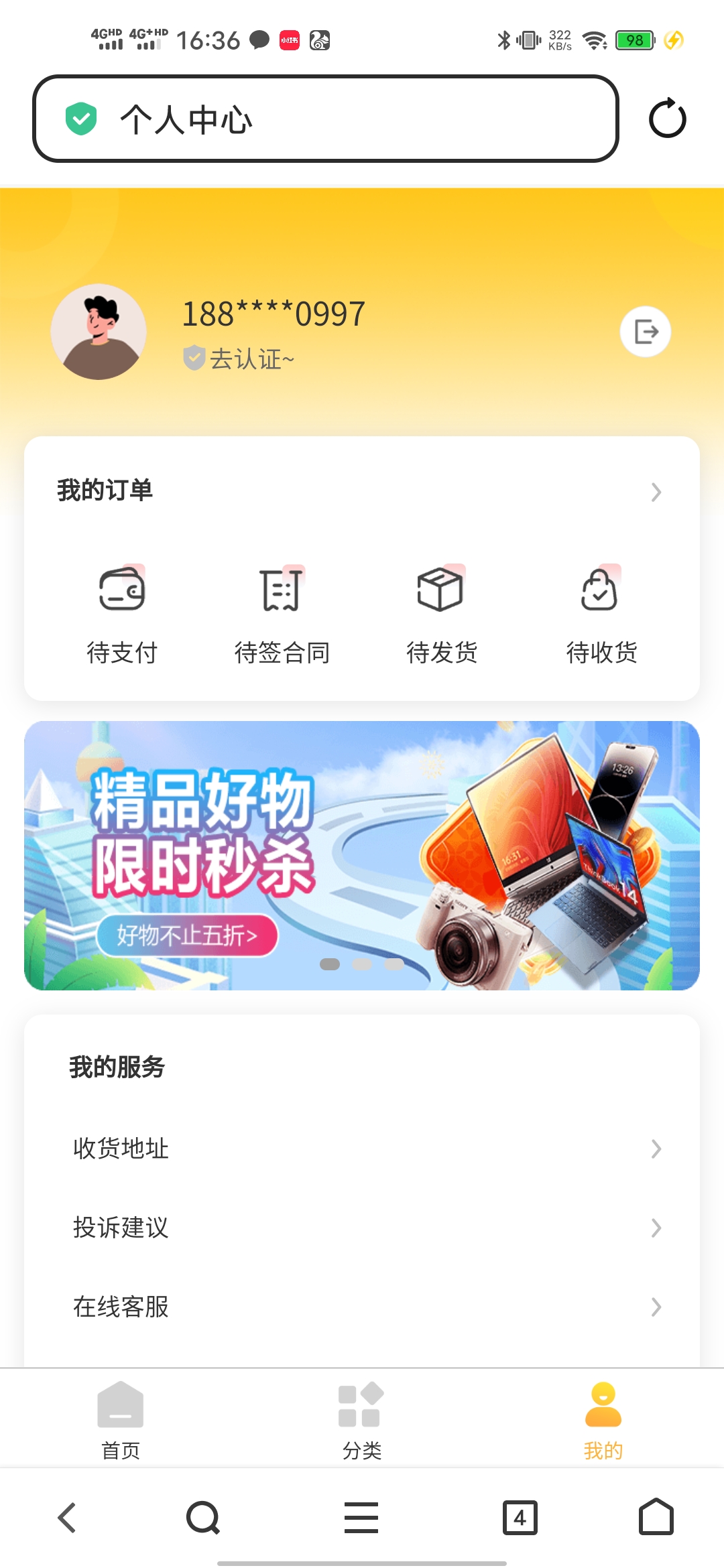Viewport: 724px width, 1568px height.
Task: Go back using the browser back arrow
Action: pyautogui.click(x=67, y=1518)
